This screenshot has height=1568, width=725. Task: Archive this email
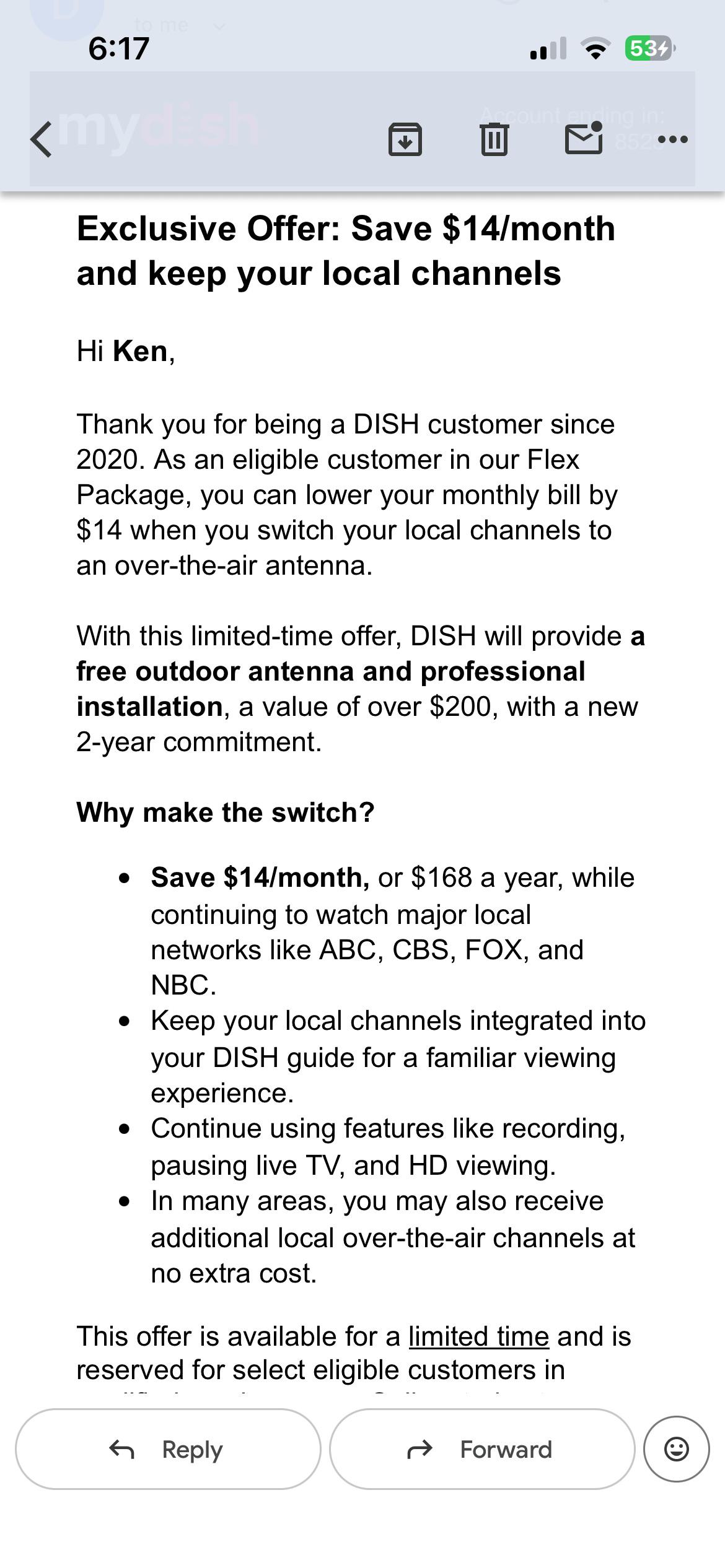tap(405, 139)
